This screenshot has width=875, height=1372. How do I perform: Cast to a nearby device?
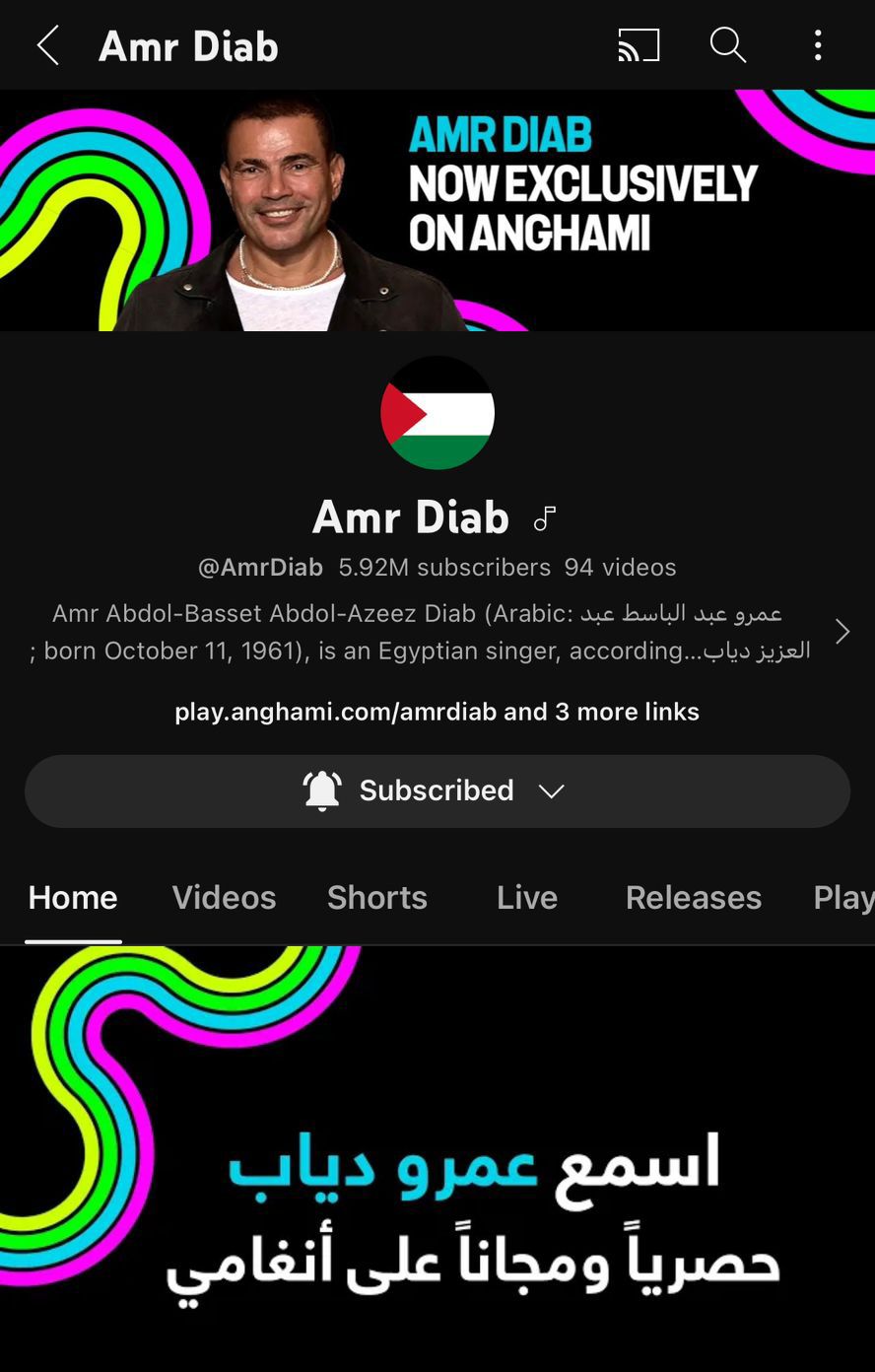639,45
